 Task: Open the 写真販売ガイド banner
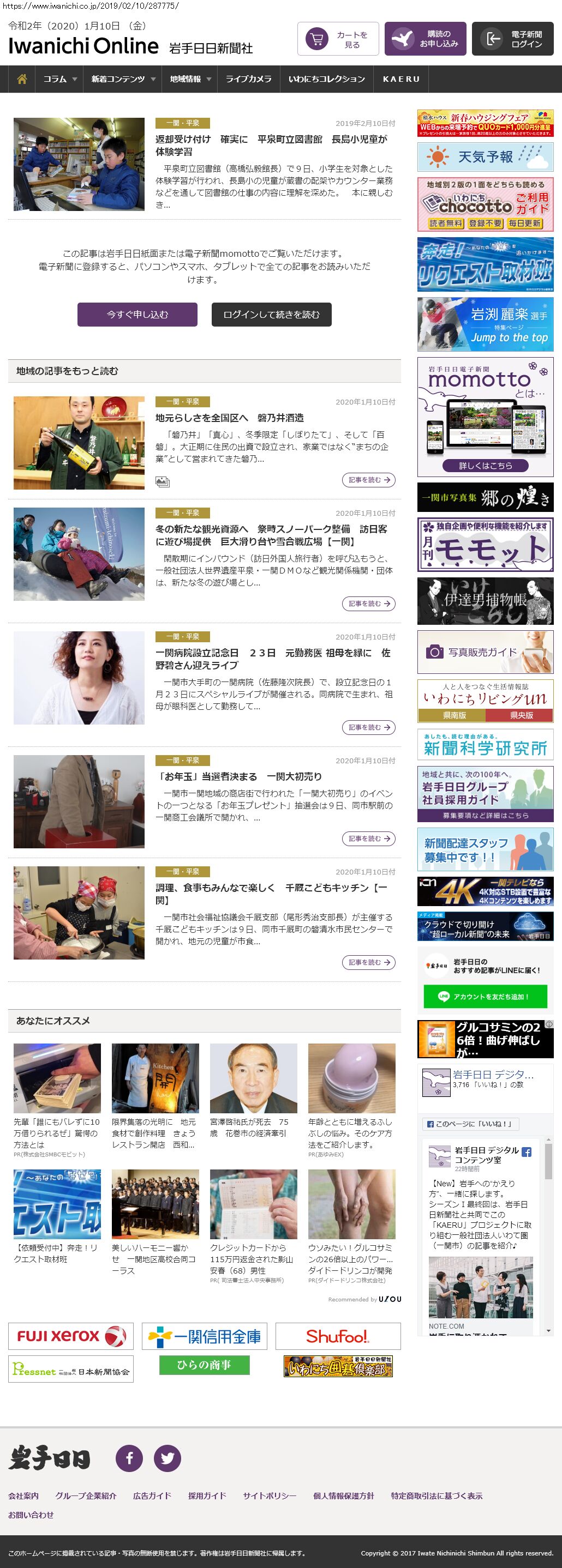[x=485, y=652]
